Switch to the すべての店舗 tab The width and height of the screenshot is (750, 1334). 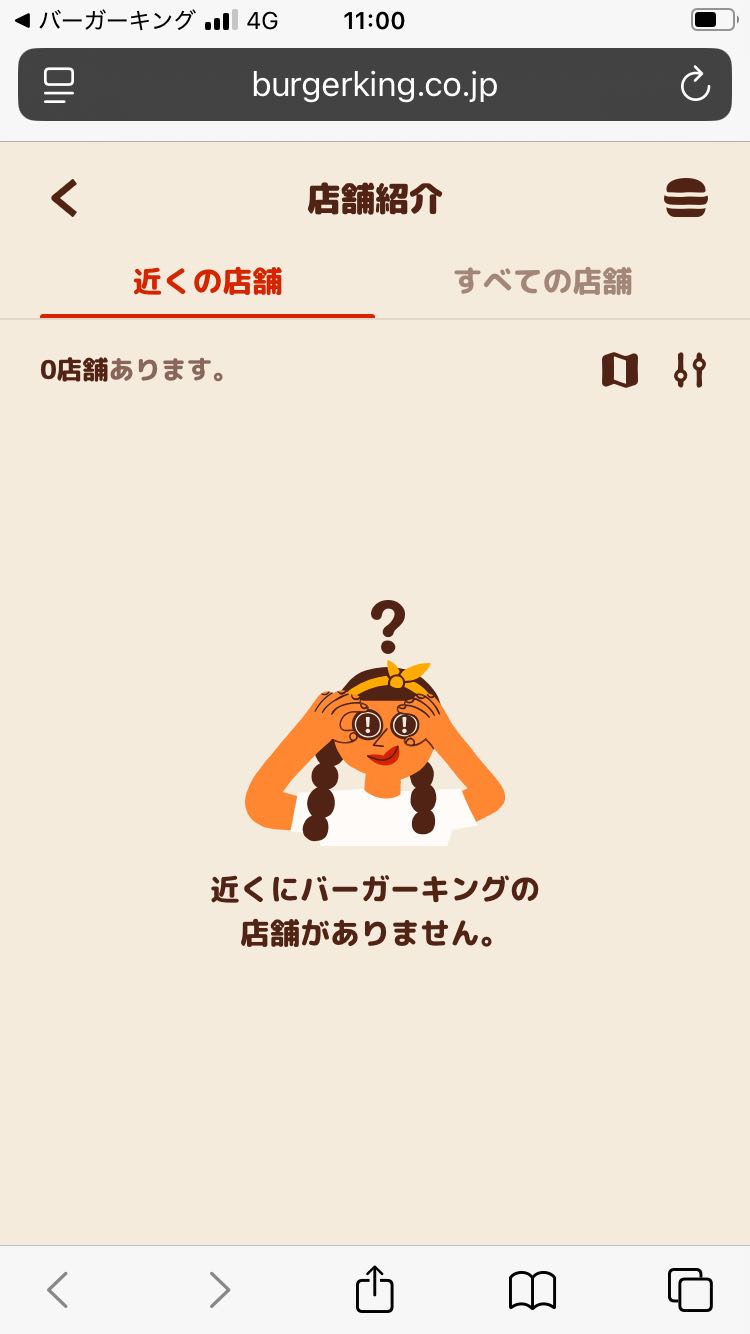(543, 282)
